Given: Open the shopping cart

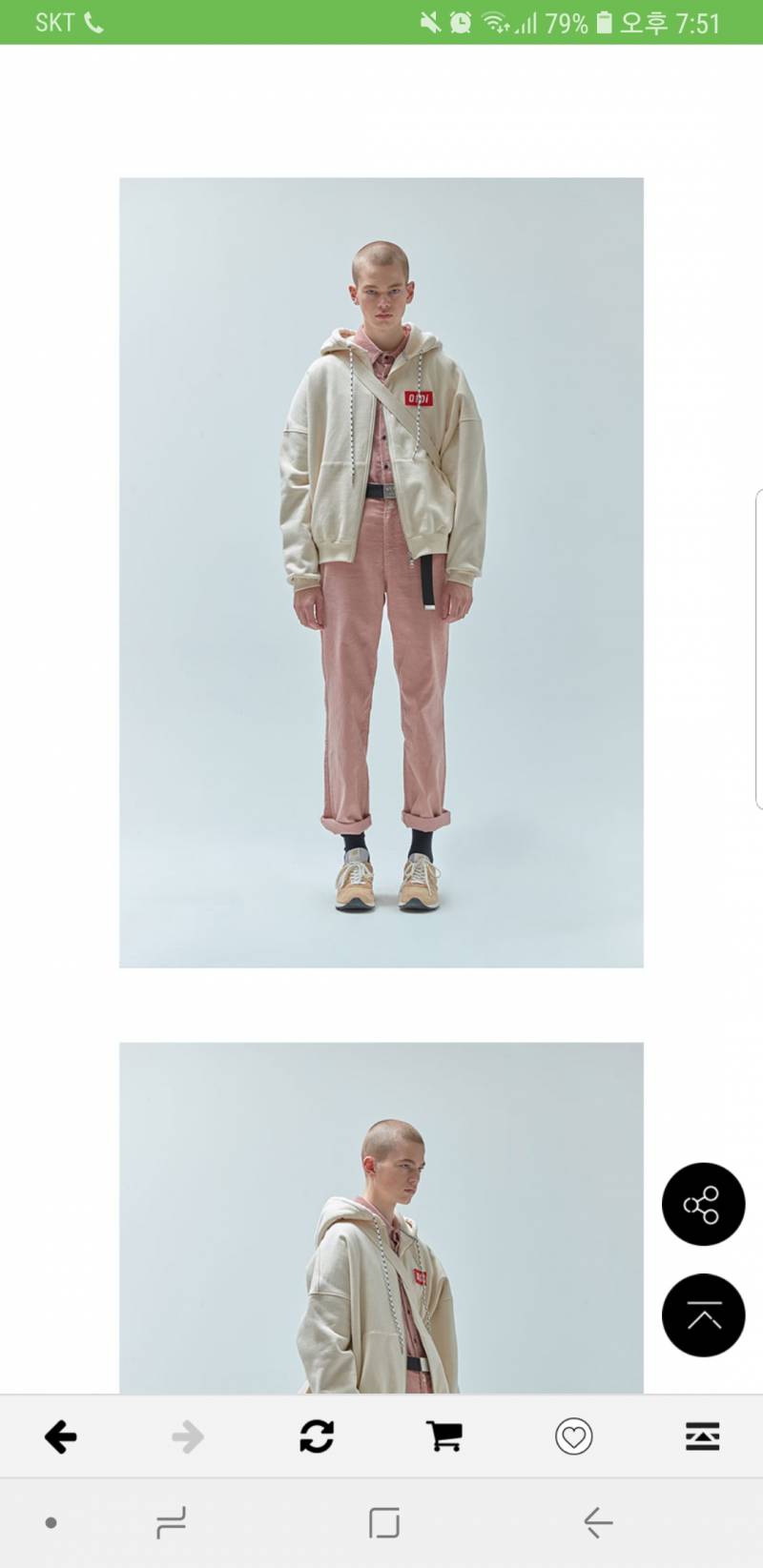Looking at the screenshot, I should pos(444,1436).
